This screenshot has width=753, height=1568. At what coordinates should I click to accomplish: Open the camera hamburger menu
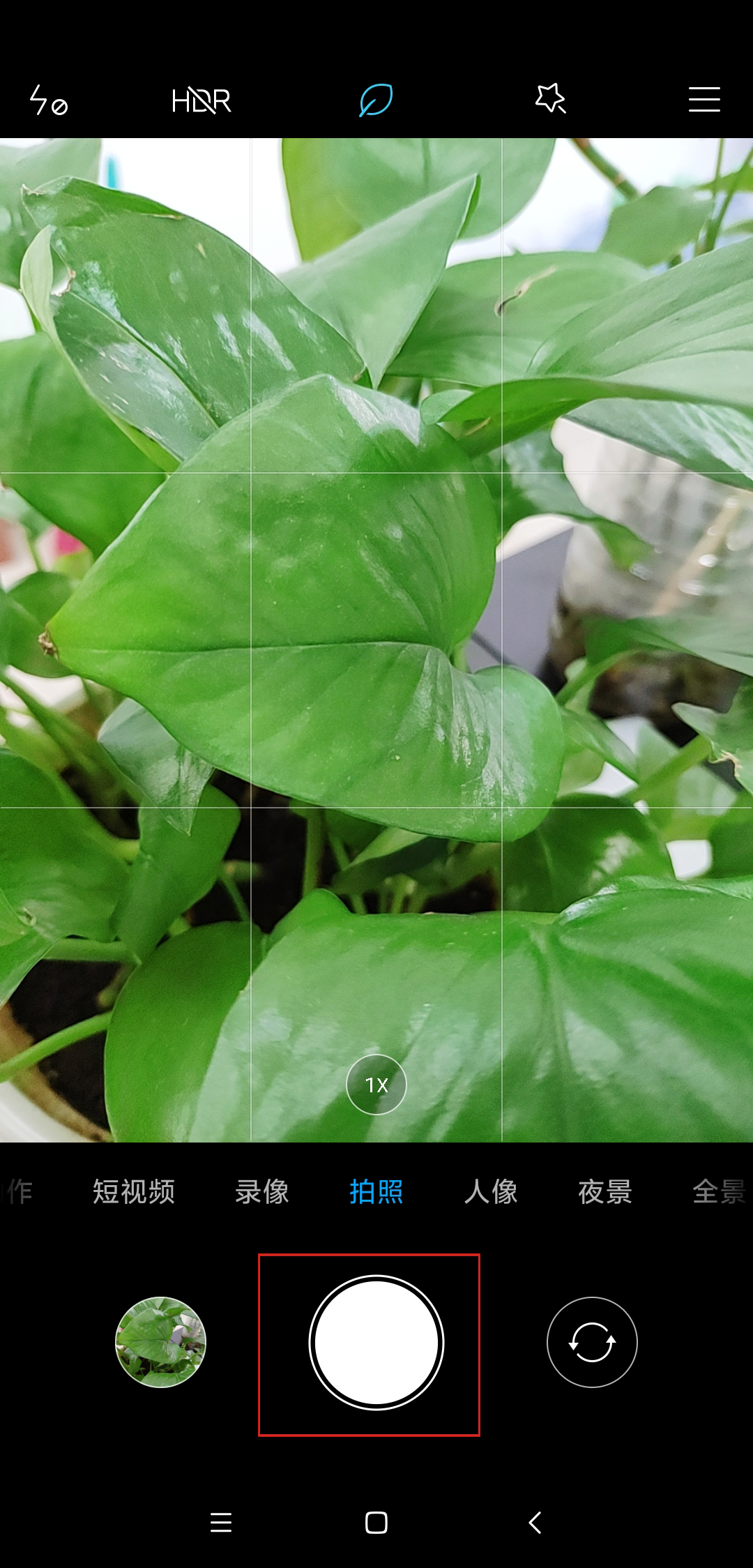tap(704, 100)
